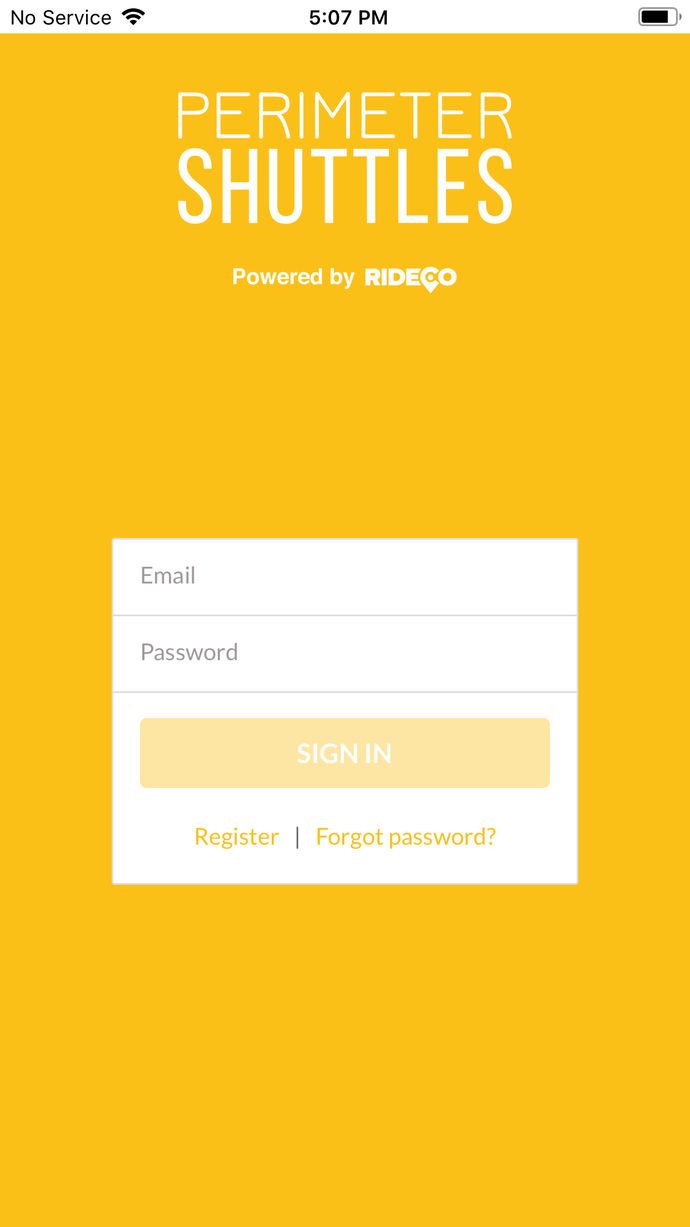Hit the SIGN IN button
Image resolution: width=690 pixels, height=1227 pixels.
(x=345, y=753)
